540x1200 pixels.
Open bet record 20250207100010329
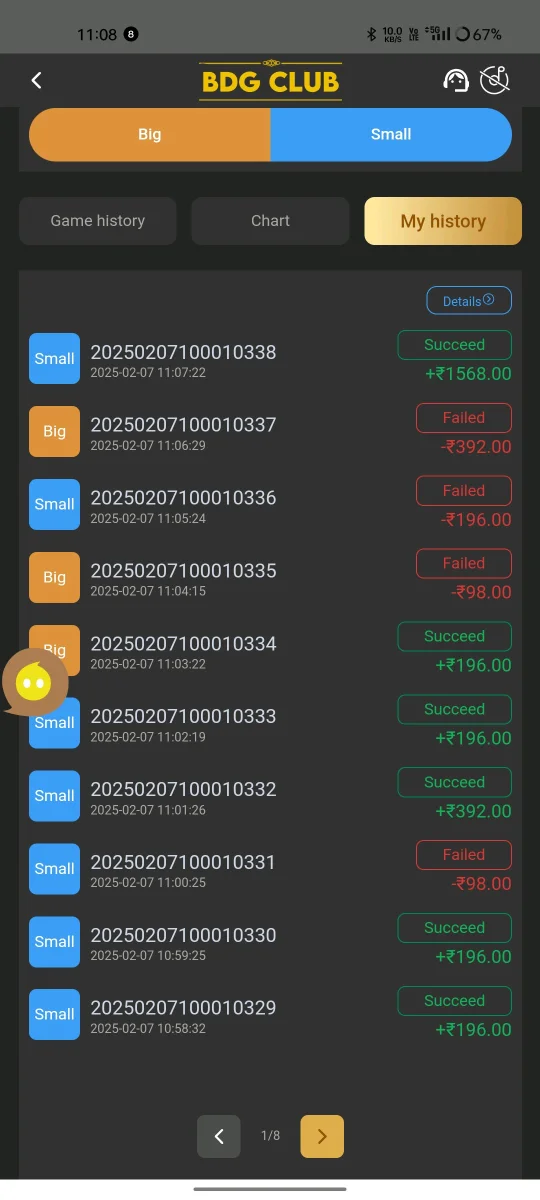click(x=270, y=1015)
